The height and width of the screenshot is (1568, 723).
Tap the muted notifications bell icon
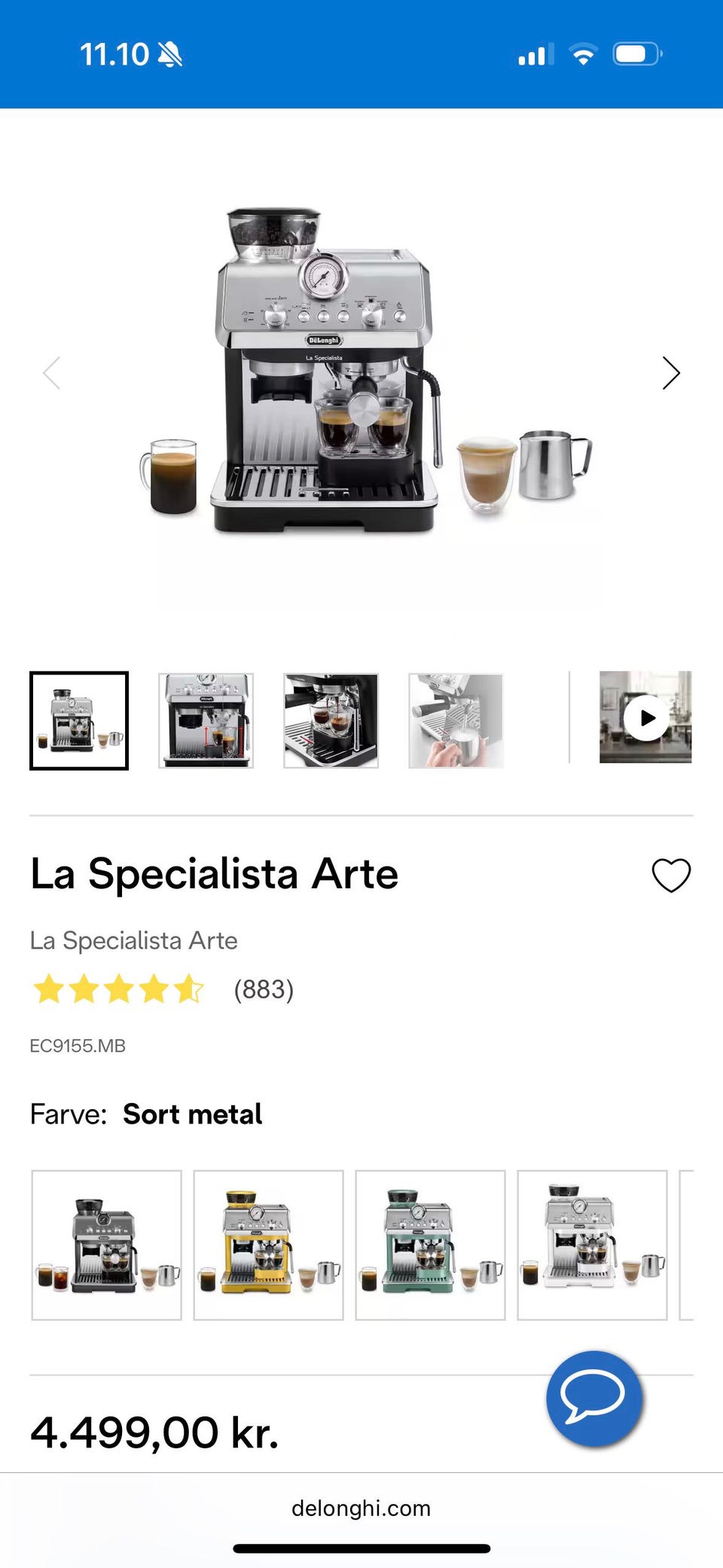pos(170,53)
